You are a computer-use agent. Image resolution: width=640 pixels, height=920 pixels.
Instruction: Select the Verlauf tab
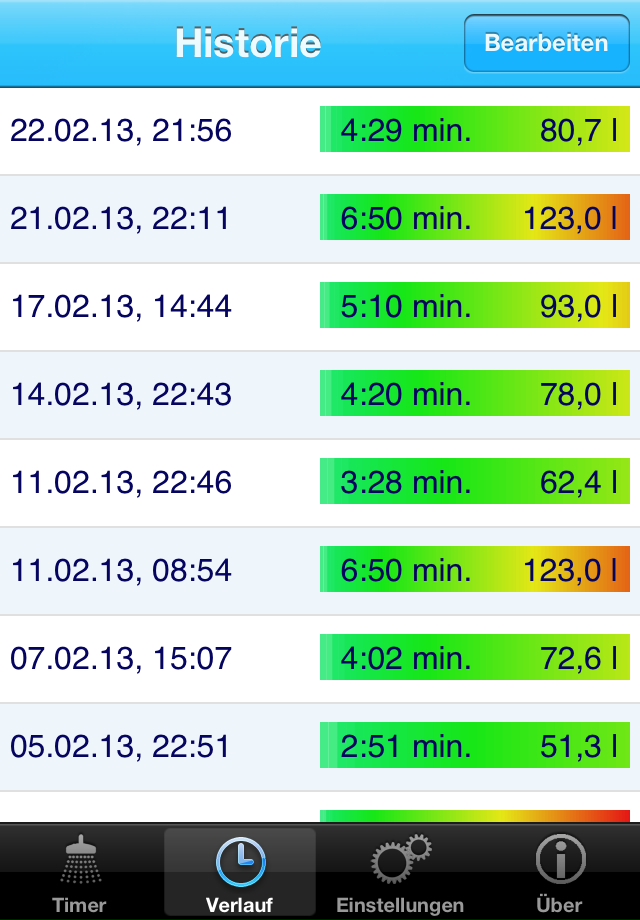tap(240, 872)
